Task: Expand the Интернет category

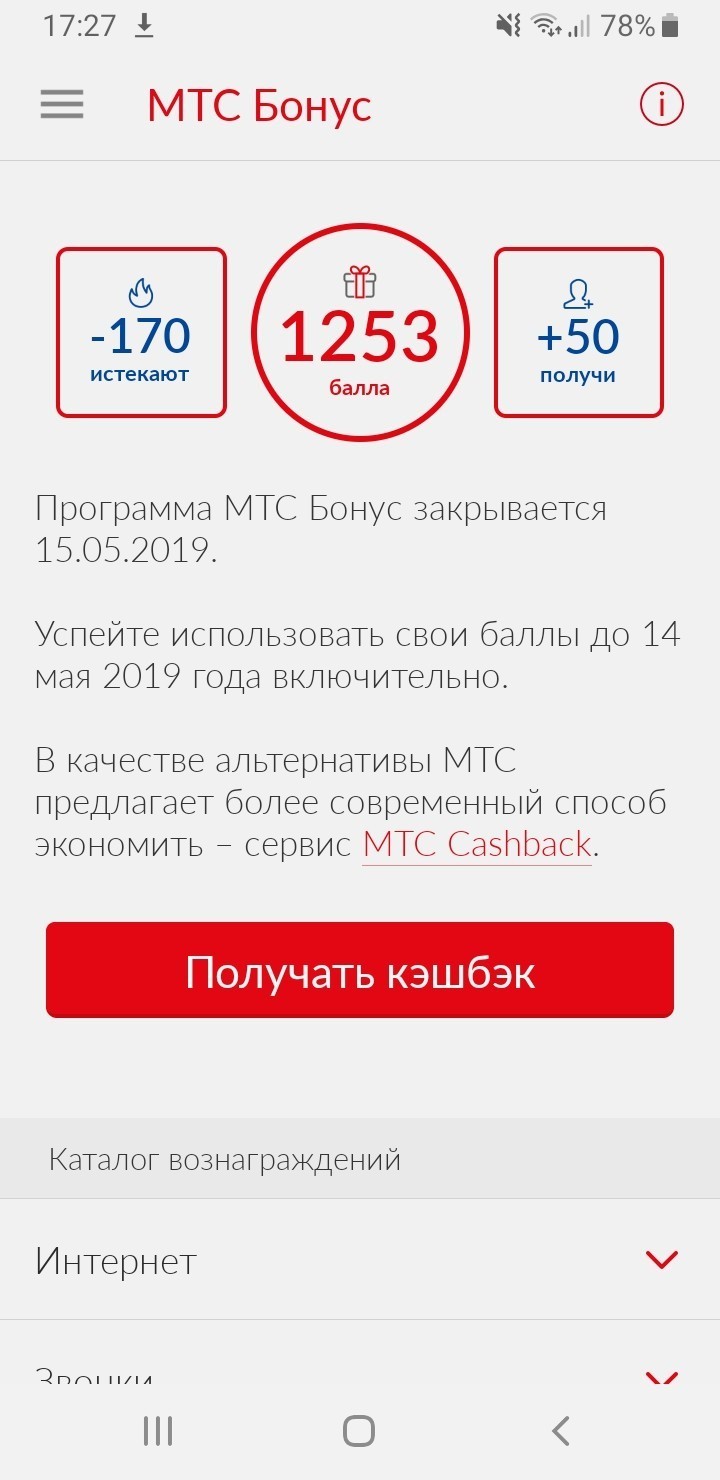Action: (x=360, y=1260)
